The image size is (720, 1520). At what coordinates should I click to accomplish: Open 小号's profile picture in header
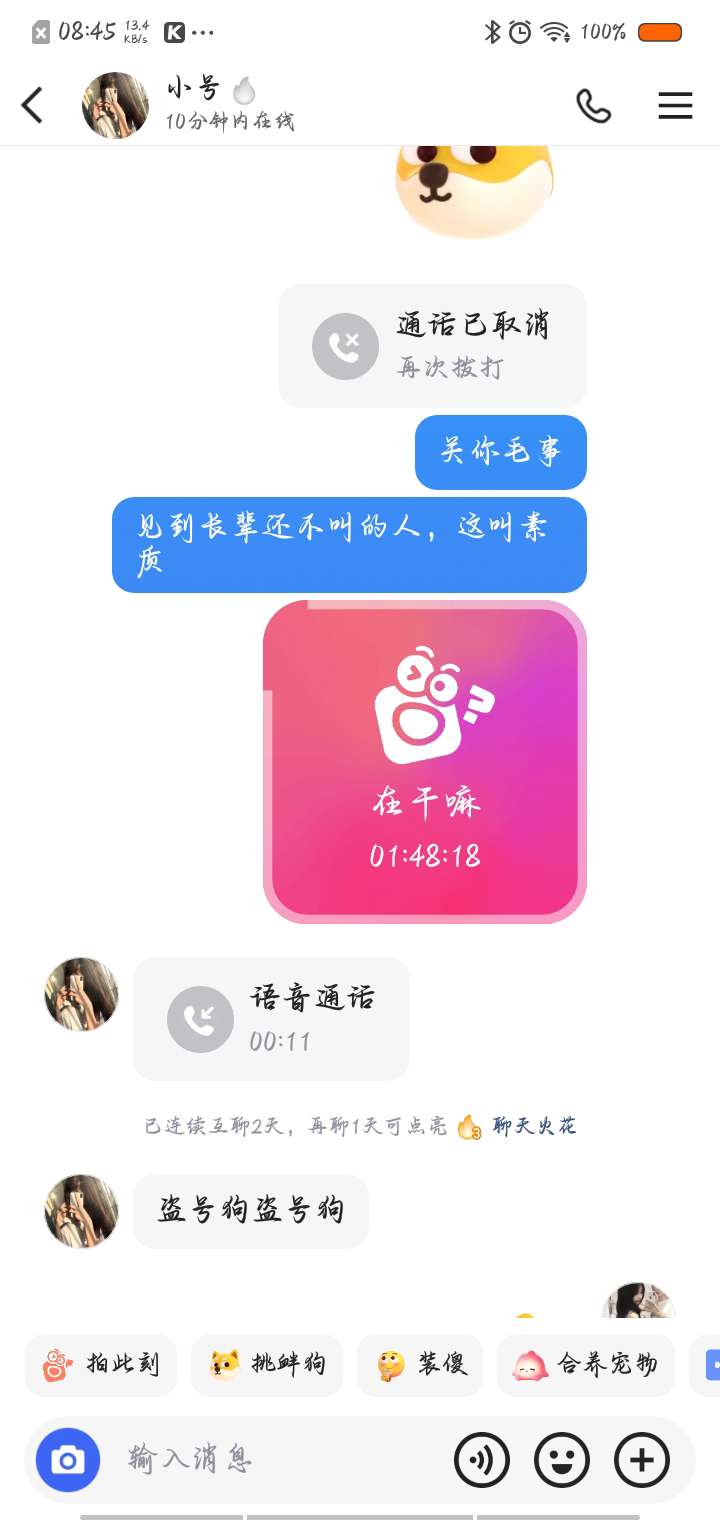point(115,105)
